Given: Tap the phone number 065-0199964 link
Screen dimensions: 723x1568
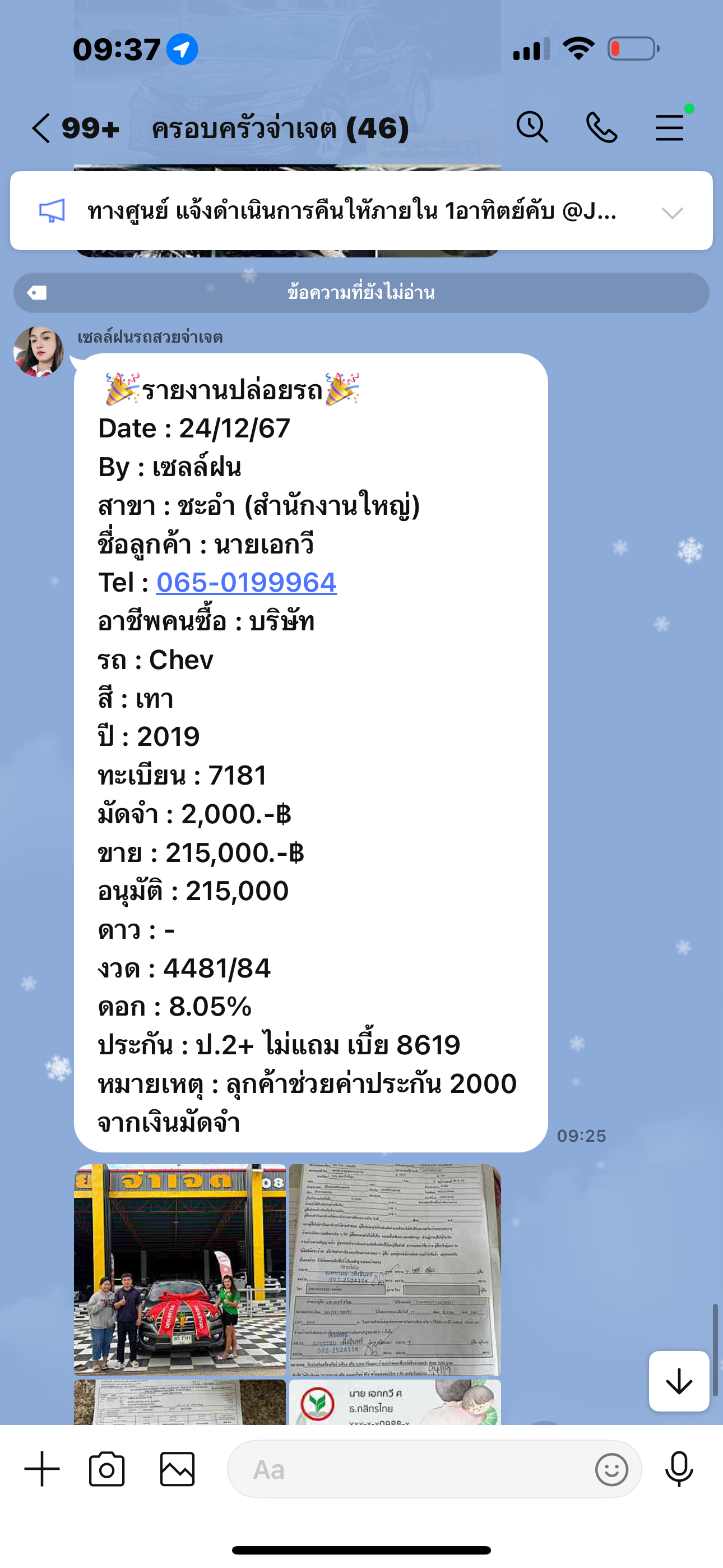Looking at the screenshot, I should 247,583.
